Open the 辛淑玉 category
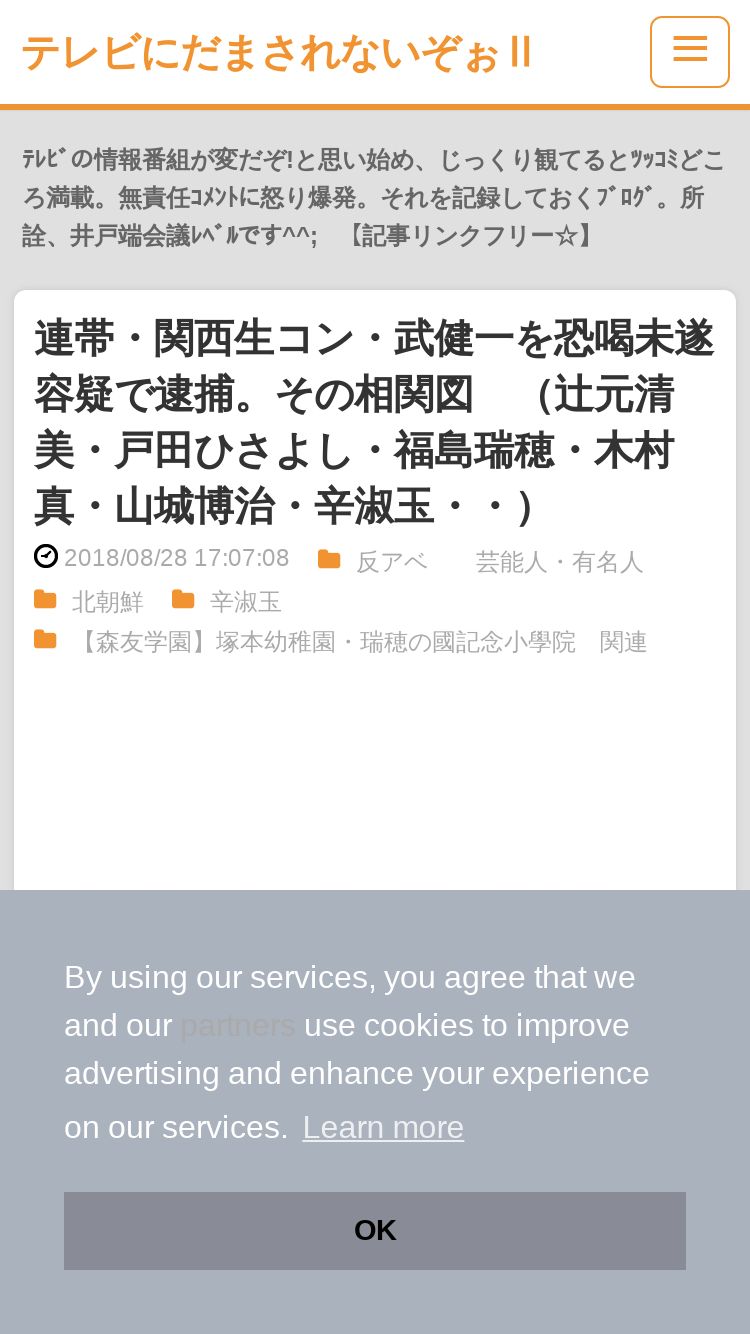750x1334 pixels. click(246, 601)
